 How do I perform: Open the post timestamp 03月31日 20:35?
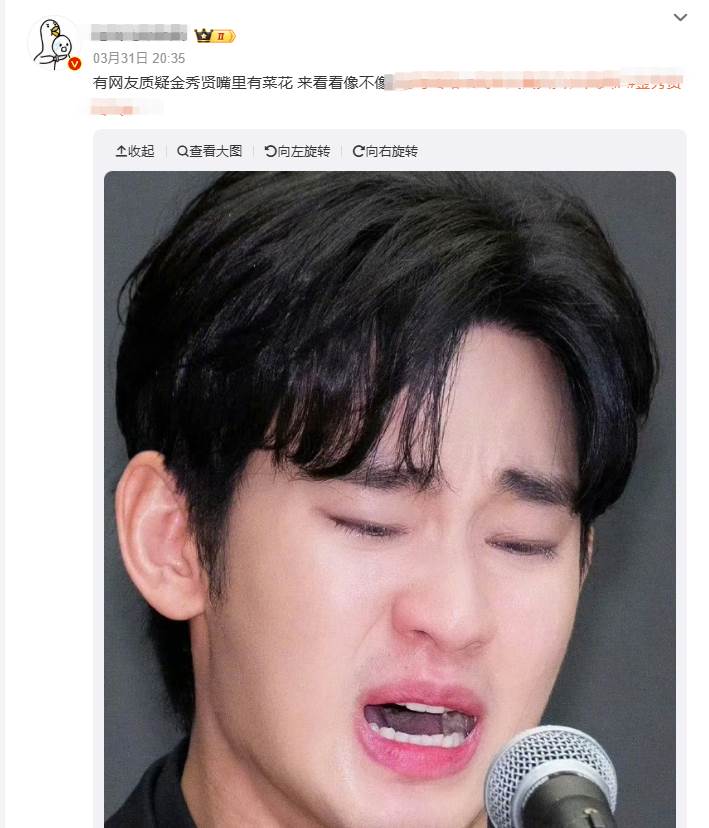(x=139, y=59)
